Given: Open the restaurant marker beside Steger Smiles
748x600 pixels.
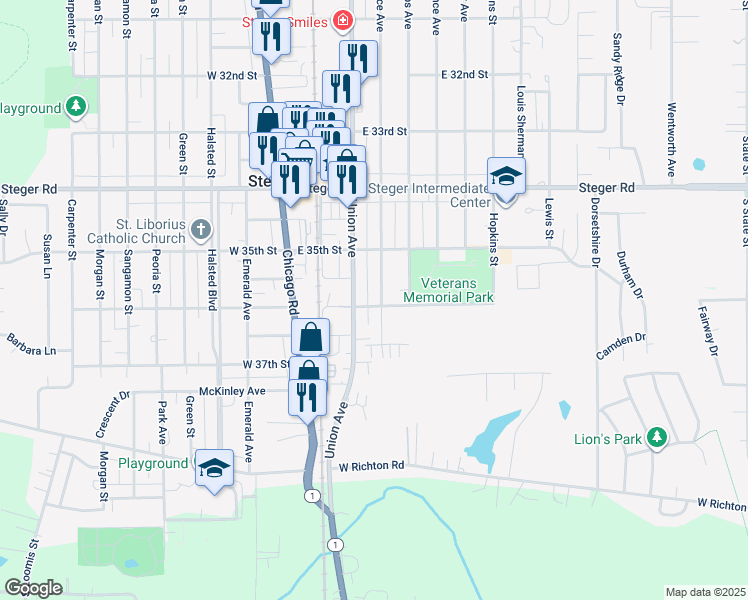Looking at the screenshot, I should (271, 35).
